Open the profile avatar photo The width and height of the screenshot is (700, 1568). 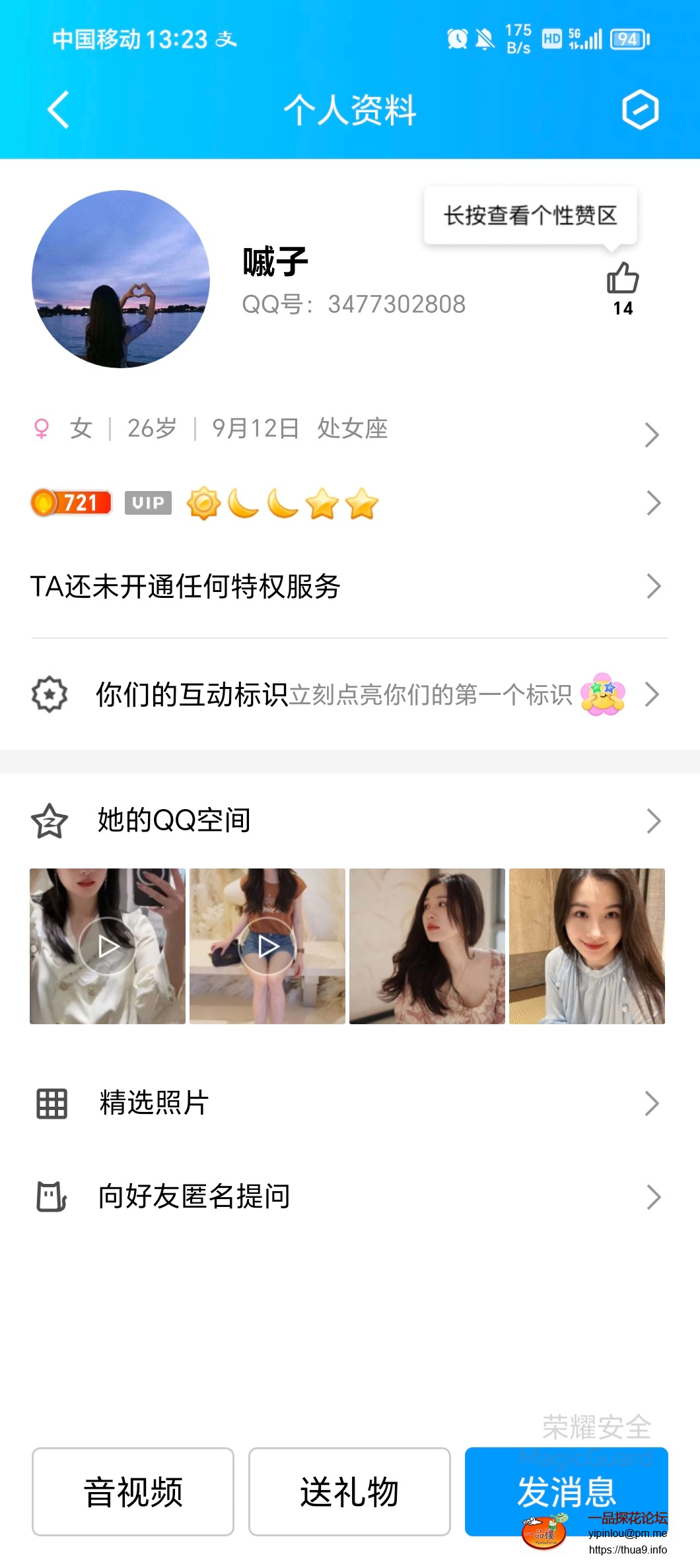click(121, 278)
